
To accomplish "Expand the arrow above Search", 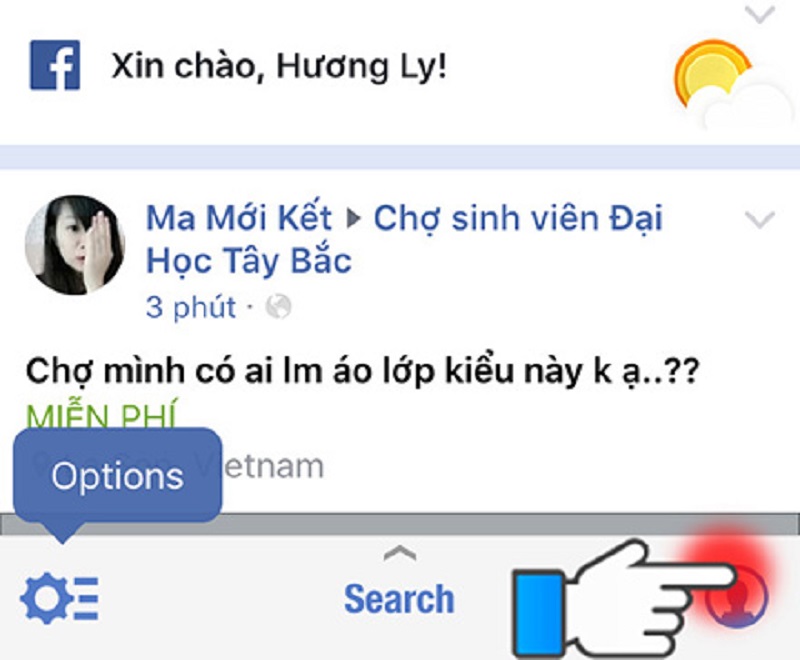I will point(399,553).
